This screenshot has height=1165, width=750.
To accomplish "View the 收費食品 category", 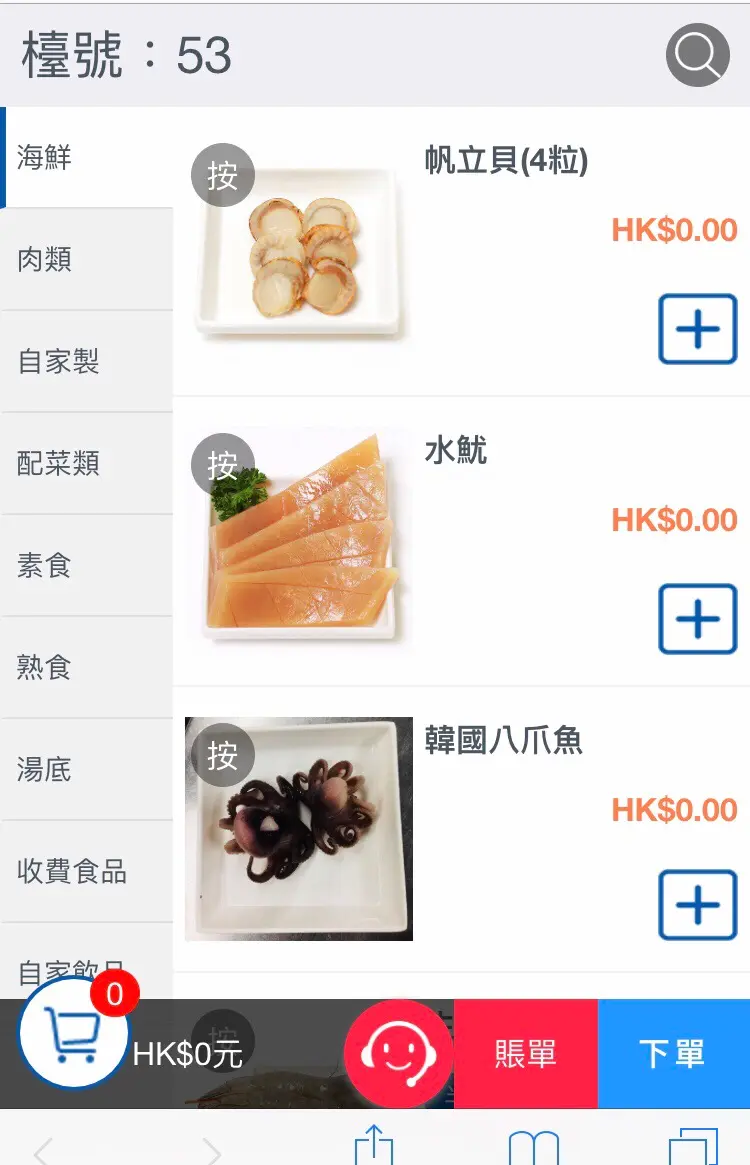I will 86,872.
